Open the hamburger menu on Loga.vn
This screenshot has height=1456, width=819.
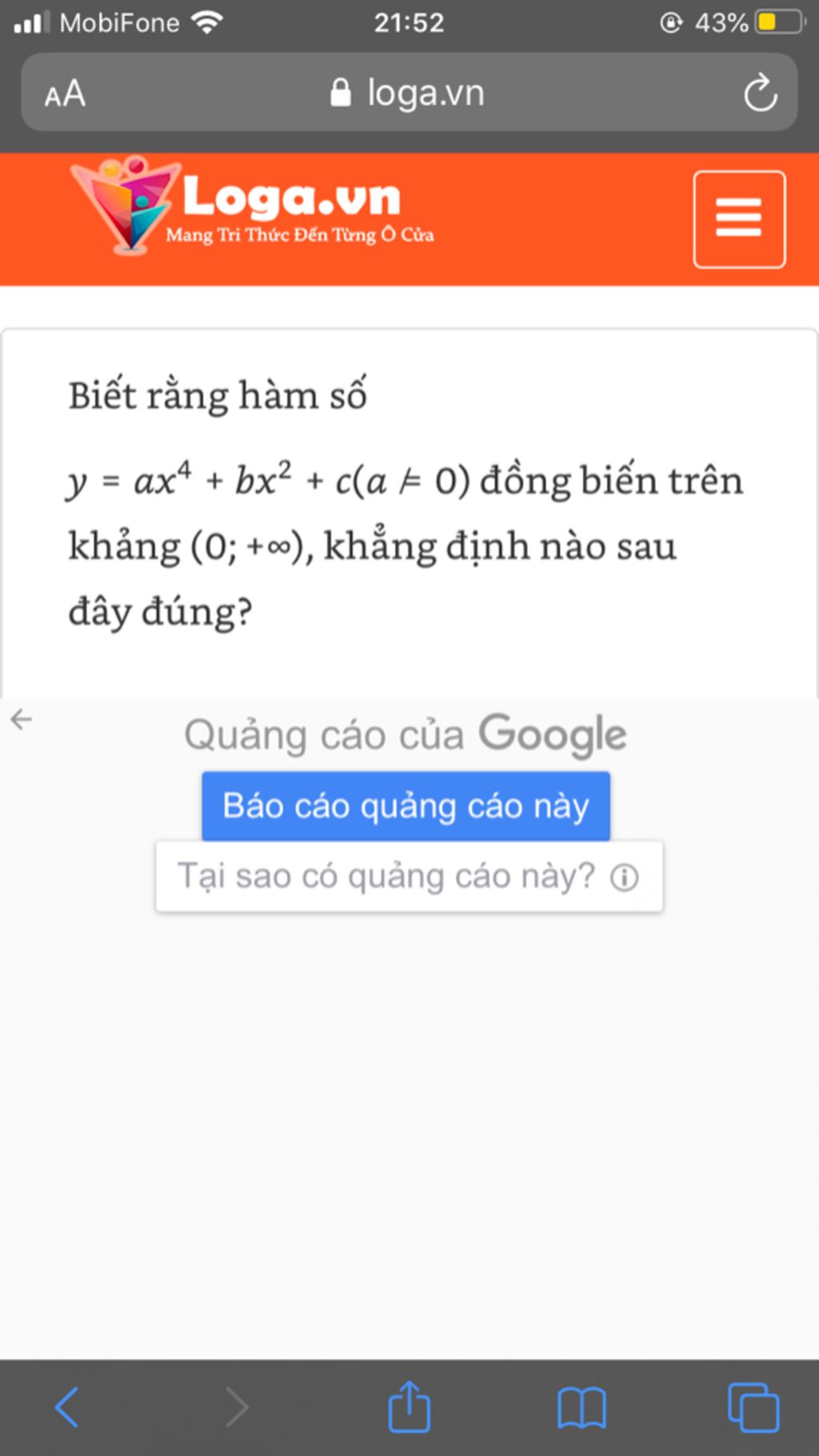738,218
